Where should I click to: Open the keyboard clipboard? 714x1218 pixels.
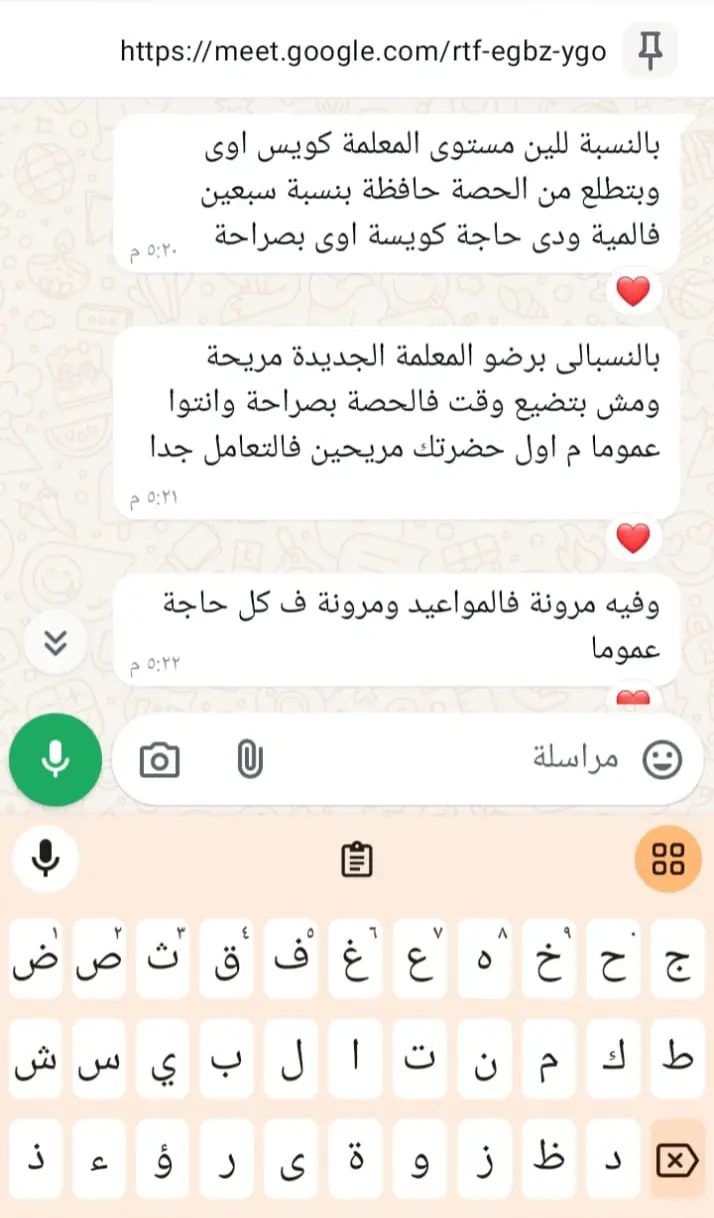[x=357, y=859]
